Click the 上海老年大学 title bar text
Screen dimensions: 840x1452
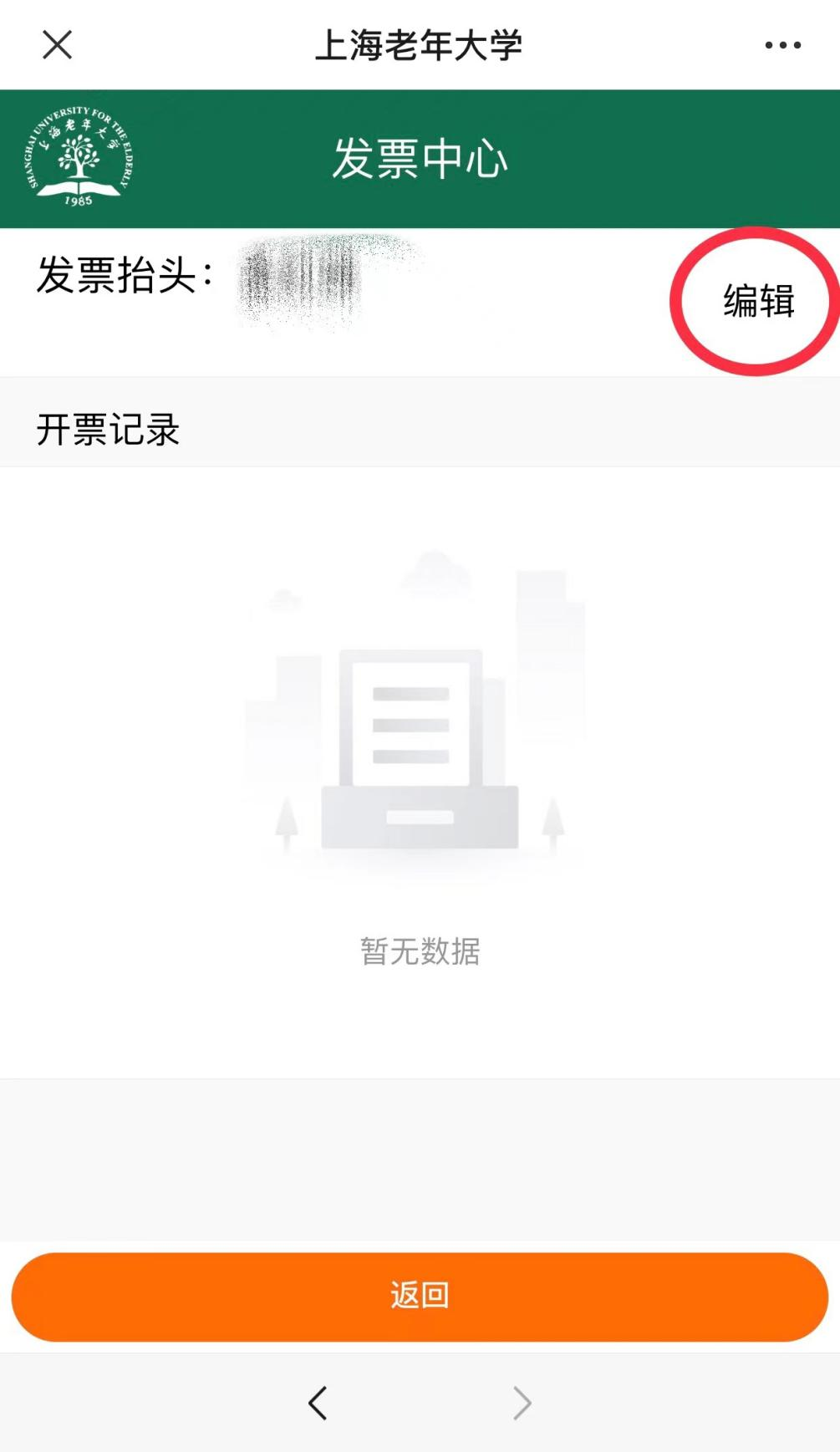click(420, 46)
